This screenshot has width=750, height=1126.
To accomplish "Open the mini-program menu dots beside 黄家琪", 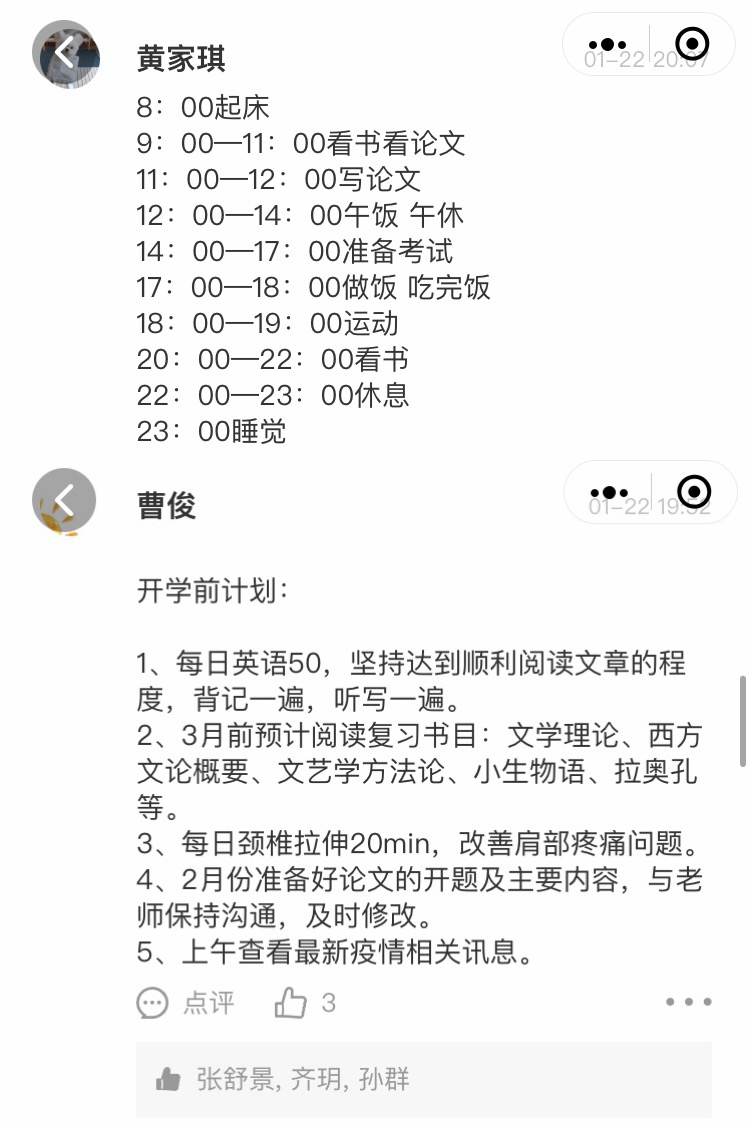I will click(607, 45).
